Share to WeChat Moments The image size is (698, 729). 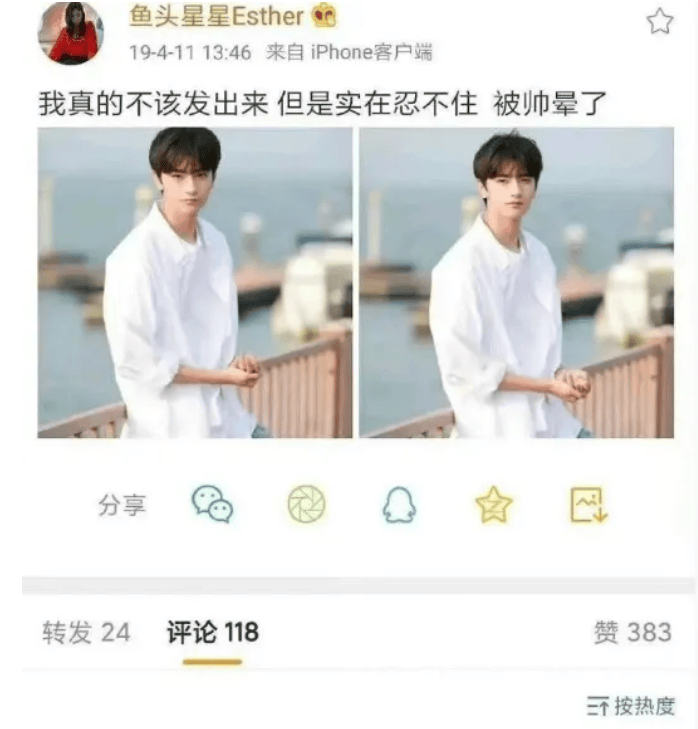(306, 505)
